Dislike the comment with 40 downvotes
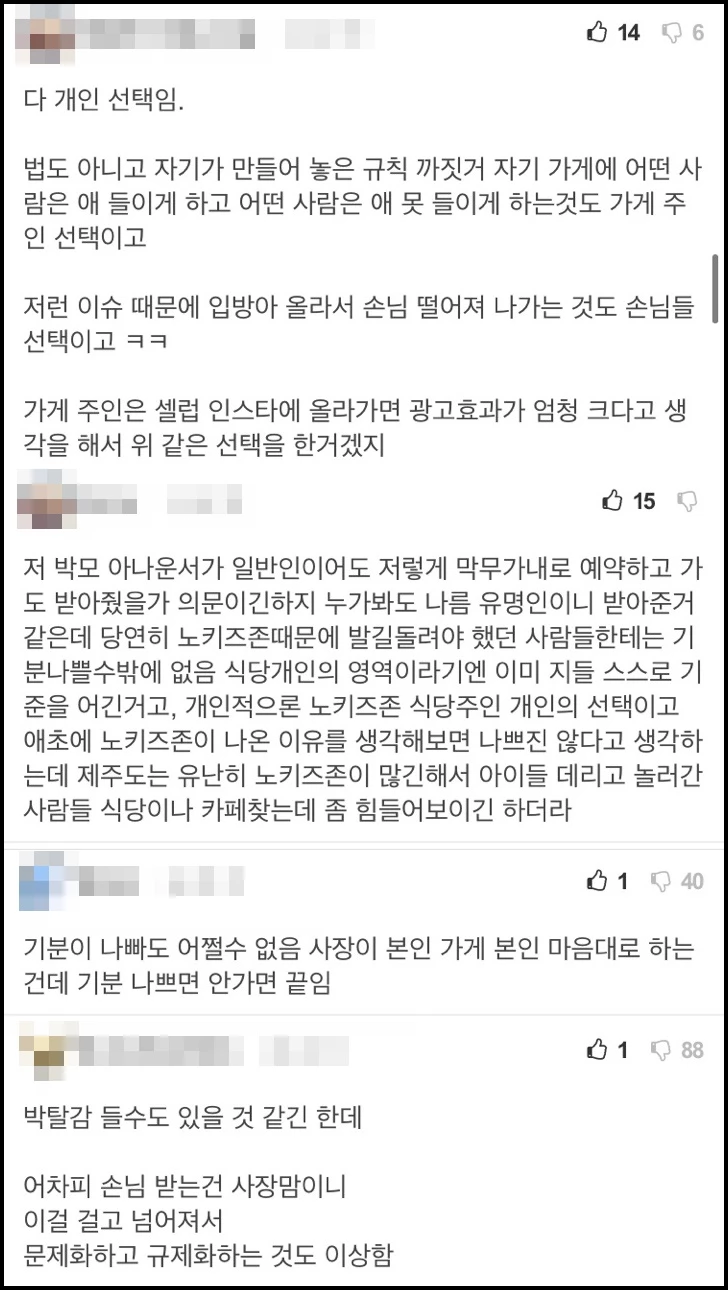Screen dimensions: 728x1290 661,881
